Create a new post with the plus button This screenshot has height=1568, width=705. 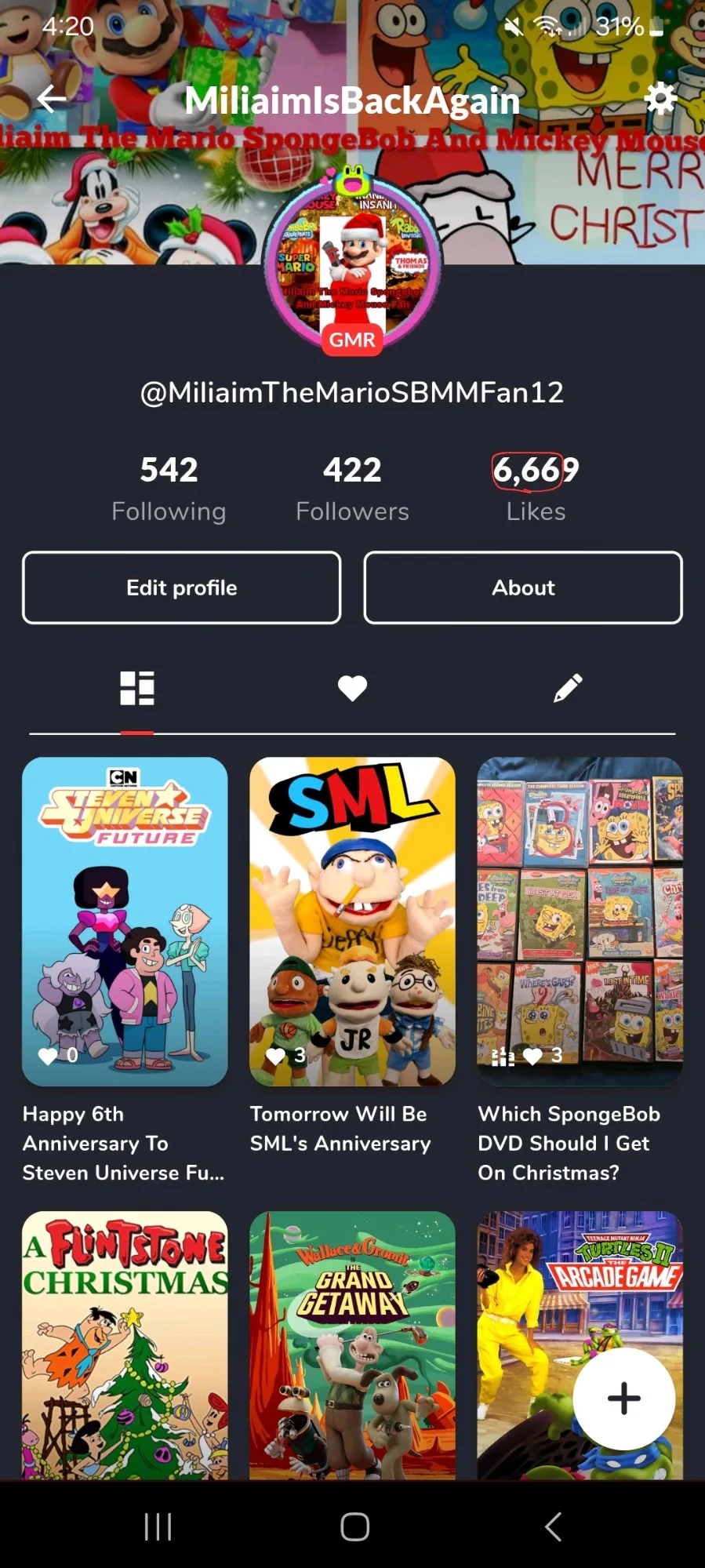pos(623,1399)
